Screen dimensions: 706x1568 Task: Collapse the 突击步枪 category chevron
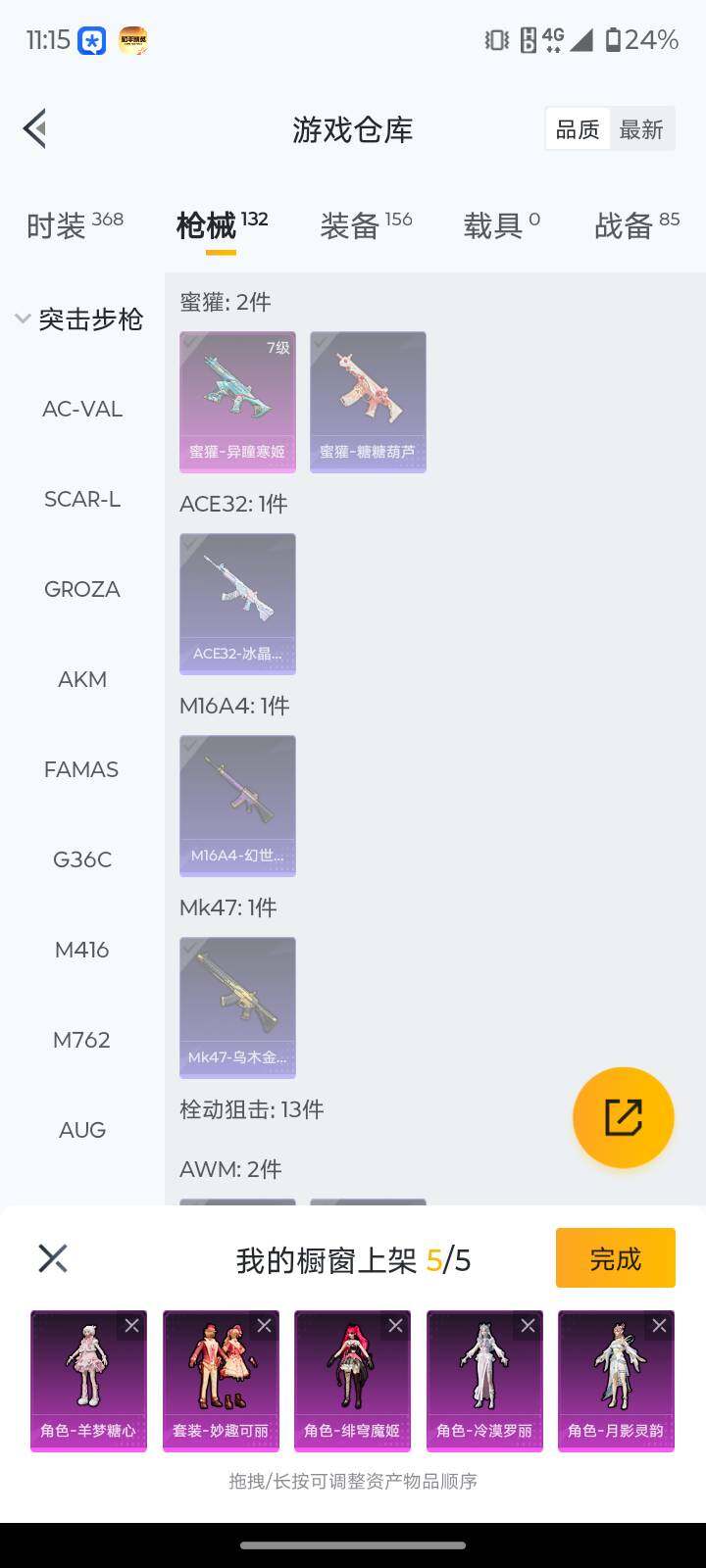point(22,318)
